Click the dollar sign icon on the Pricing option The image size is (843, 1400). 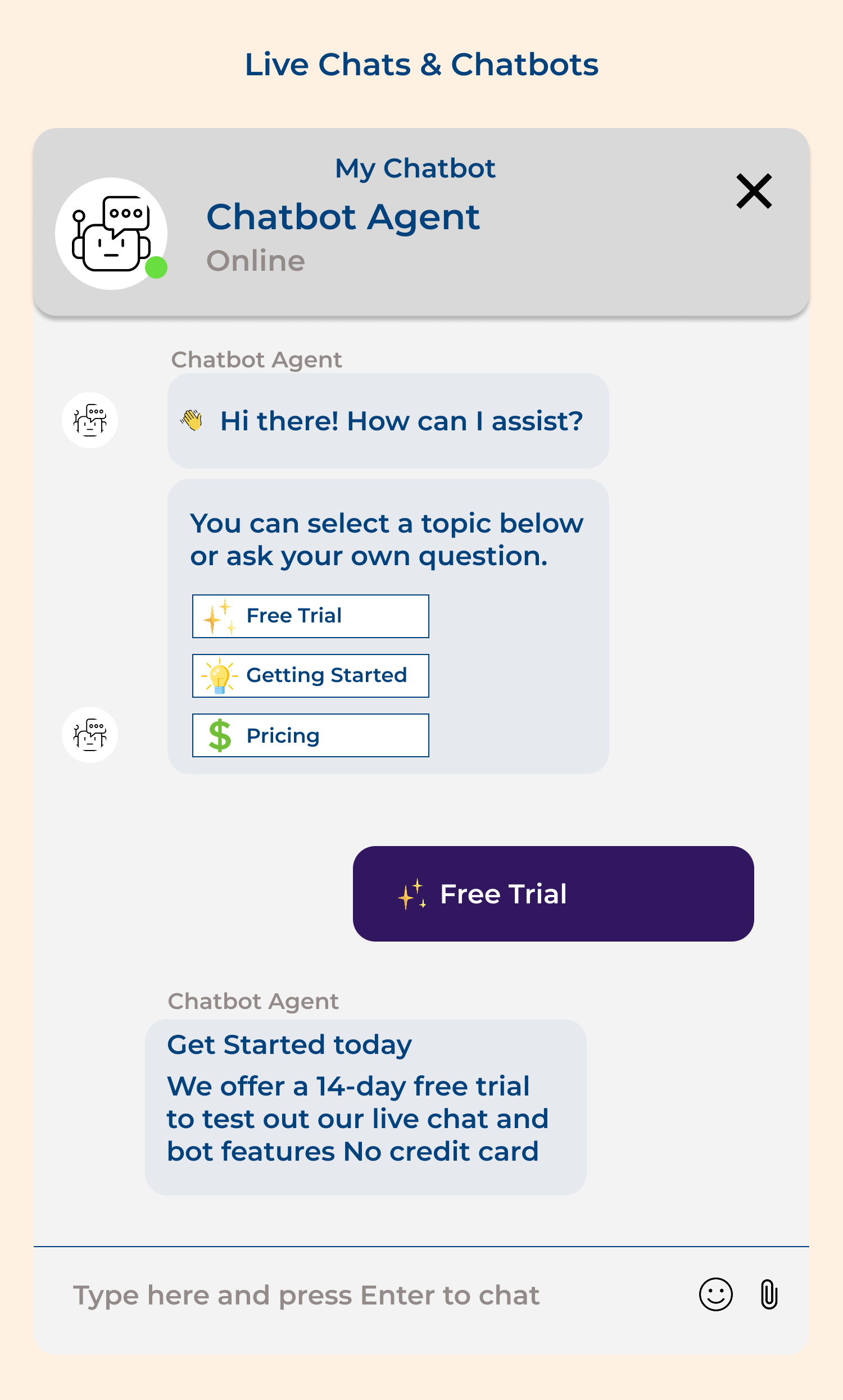tap(220, 735)
